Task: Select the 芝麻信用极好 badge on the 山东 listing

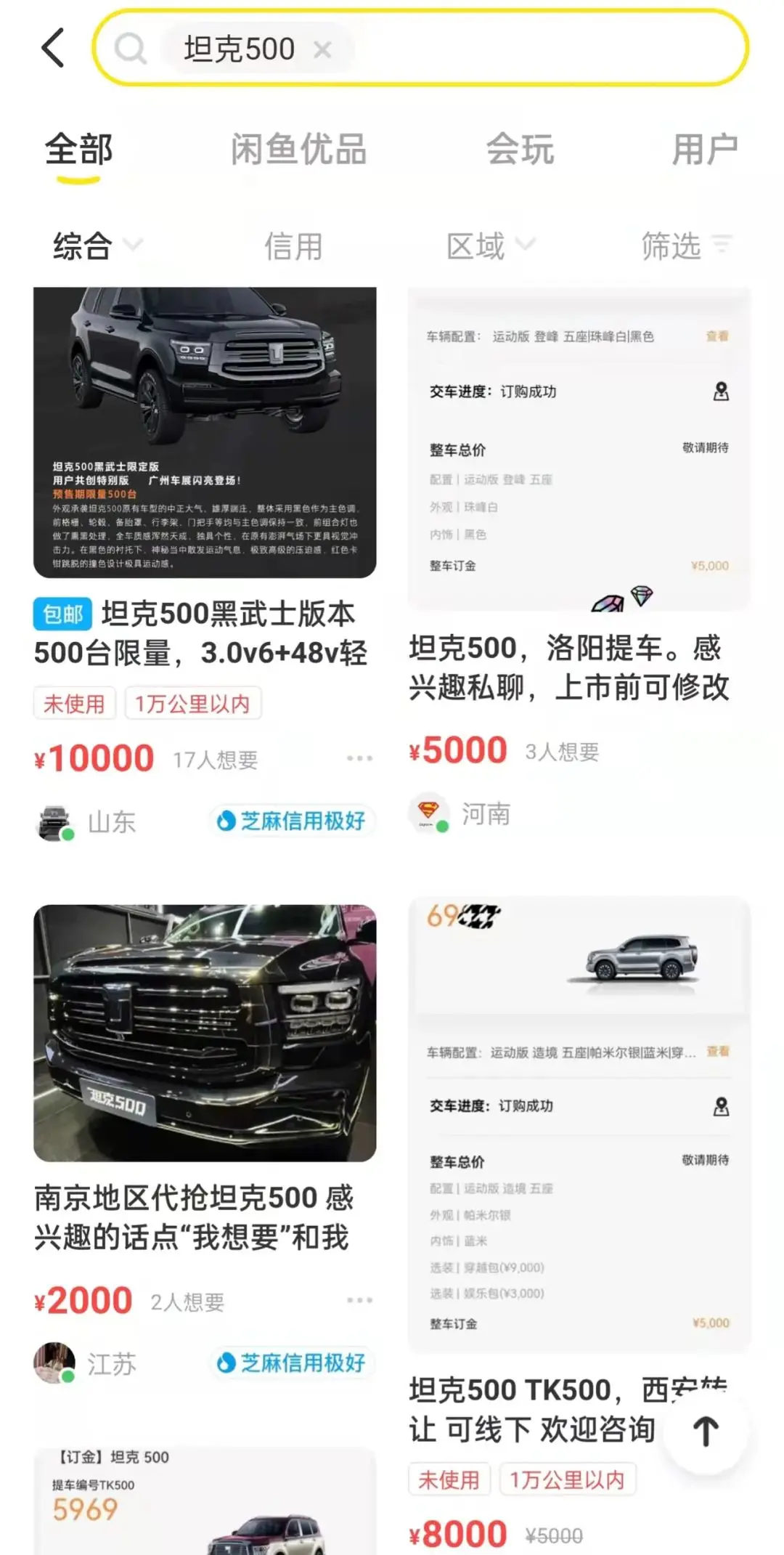Action: click(x=291, y=821)
